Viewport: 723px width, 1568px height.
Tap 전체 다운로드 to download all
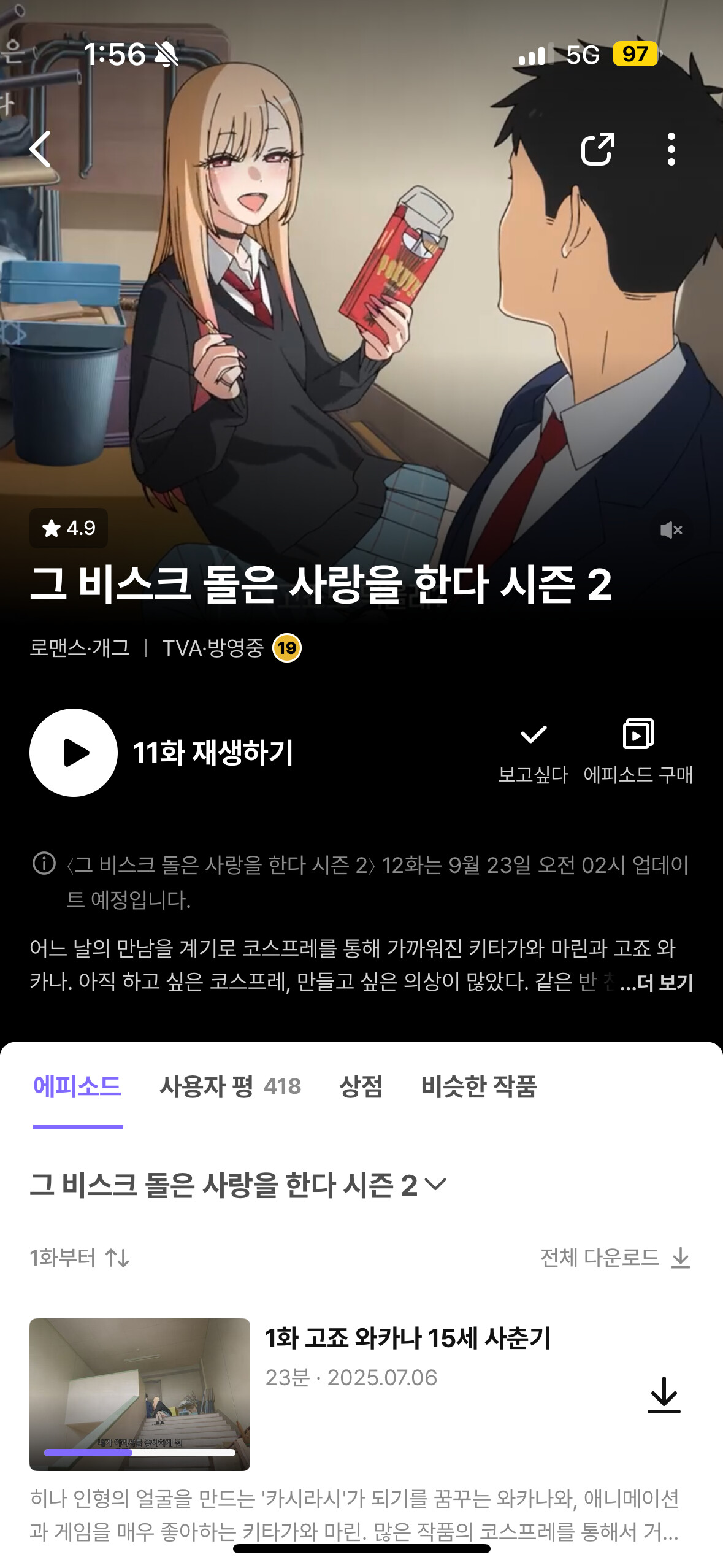615,1258
